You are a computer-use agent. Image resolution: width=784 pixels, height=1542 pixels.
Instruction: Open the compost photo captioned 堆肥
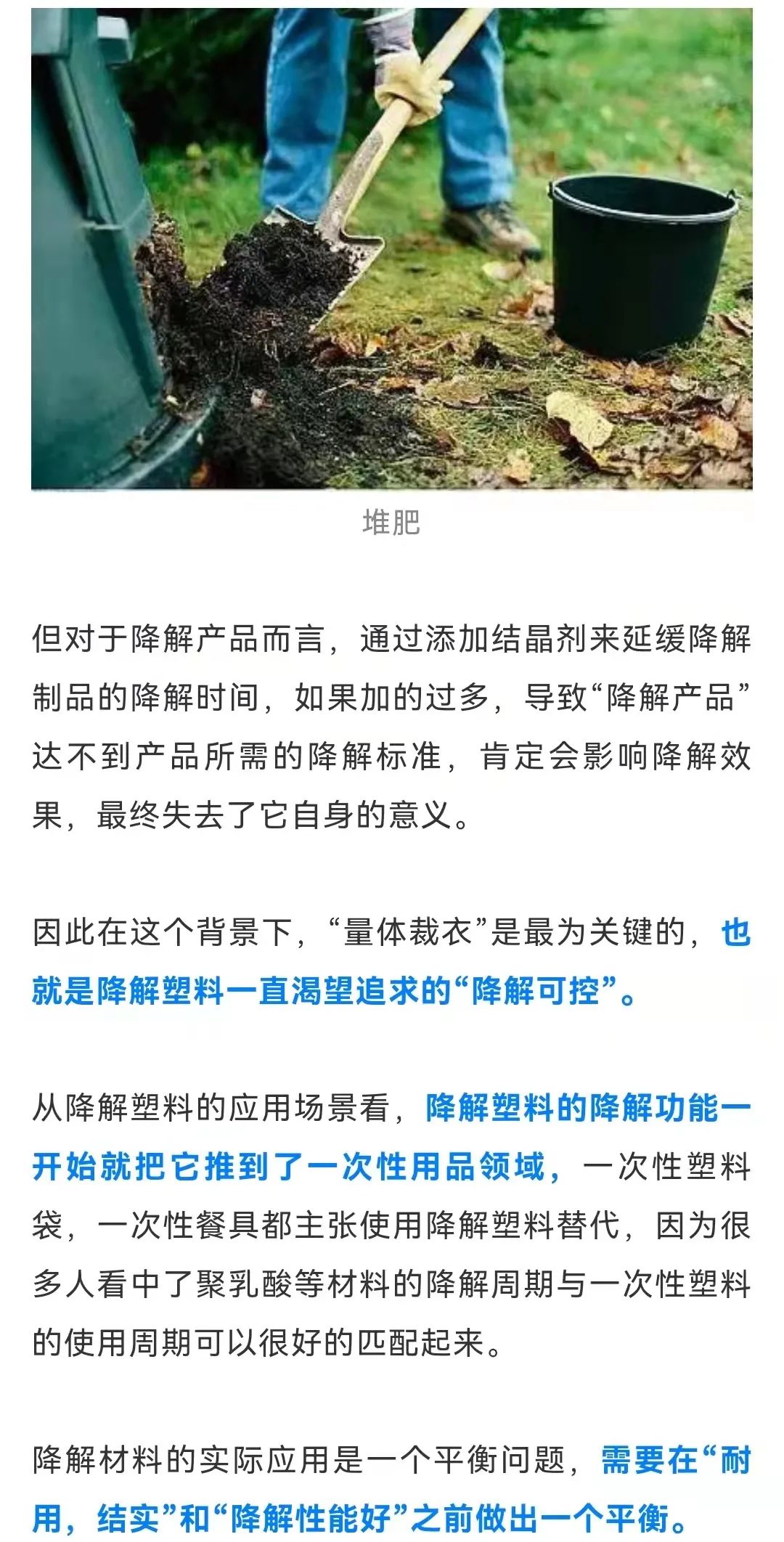click(391, 247)
